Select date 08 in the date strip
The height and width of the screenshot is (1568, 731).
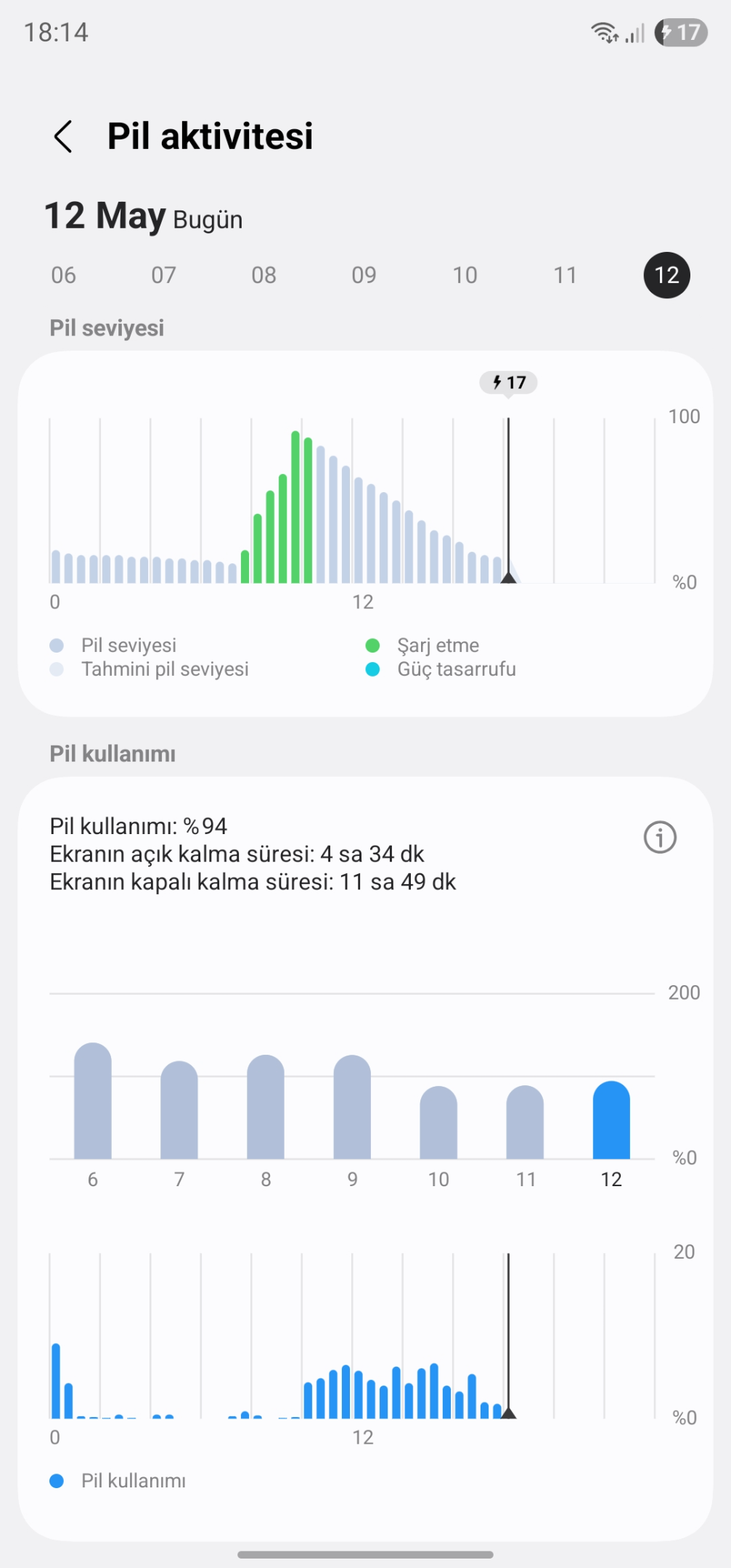264,275
